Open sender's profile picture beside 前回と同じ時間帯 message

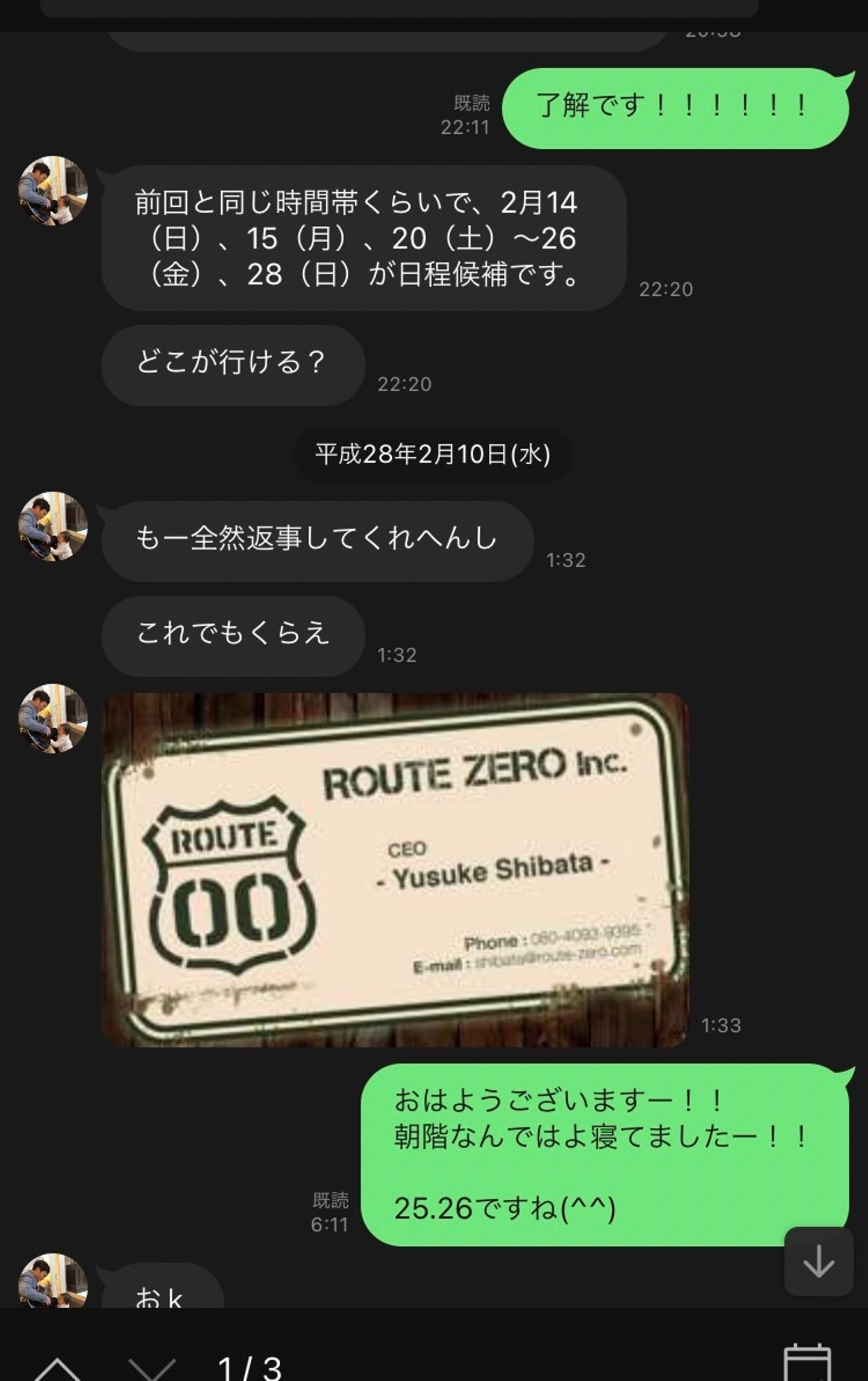click(x=53, y=191)
